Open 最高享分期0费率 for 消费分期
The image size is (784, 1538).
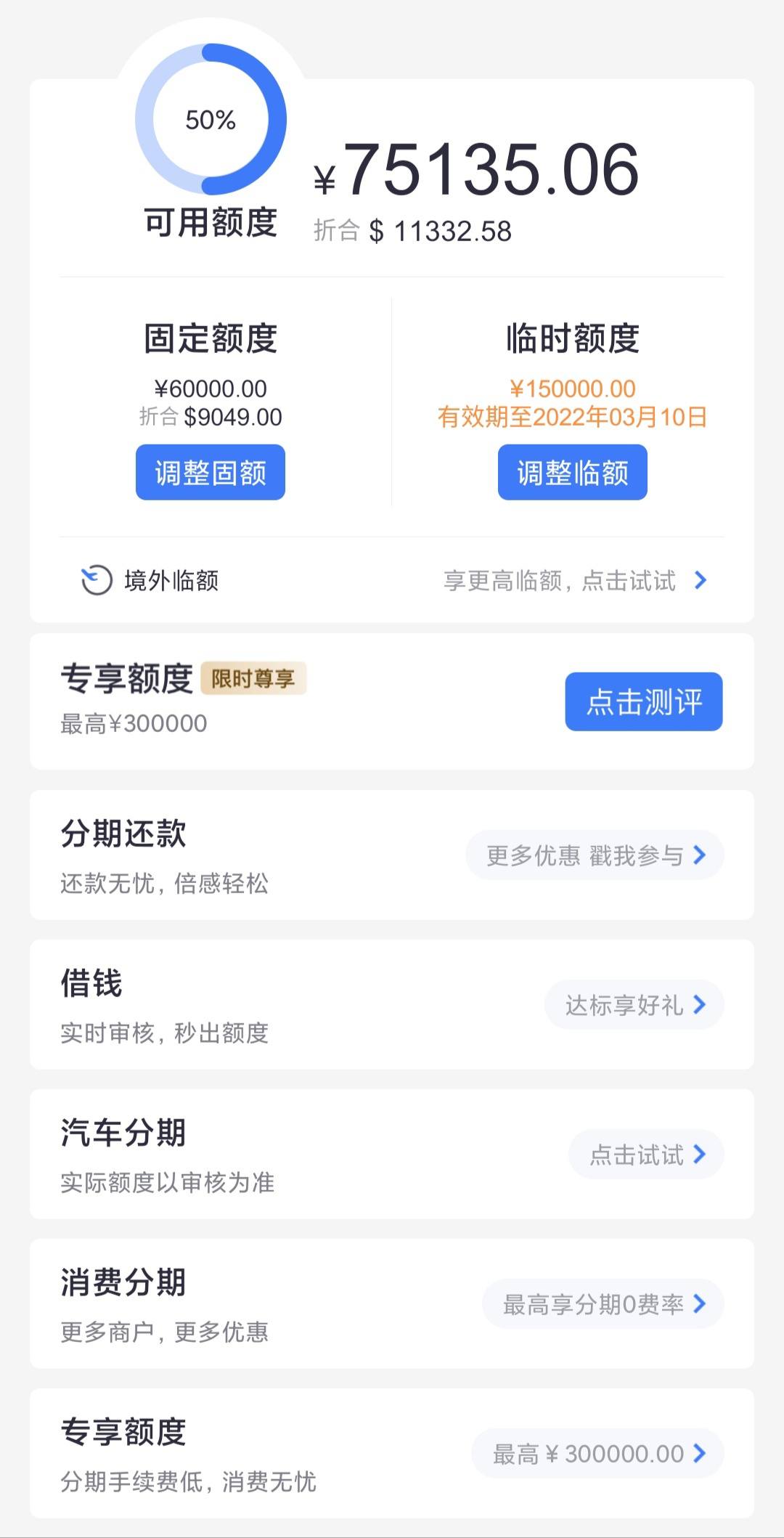coord(603,1304)
